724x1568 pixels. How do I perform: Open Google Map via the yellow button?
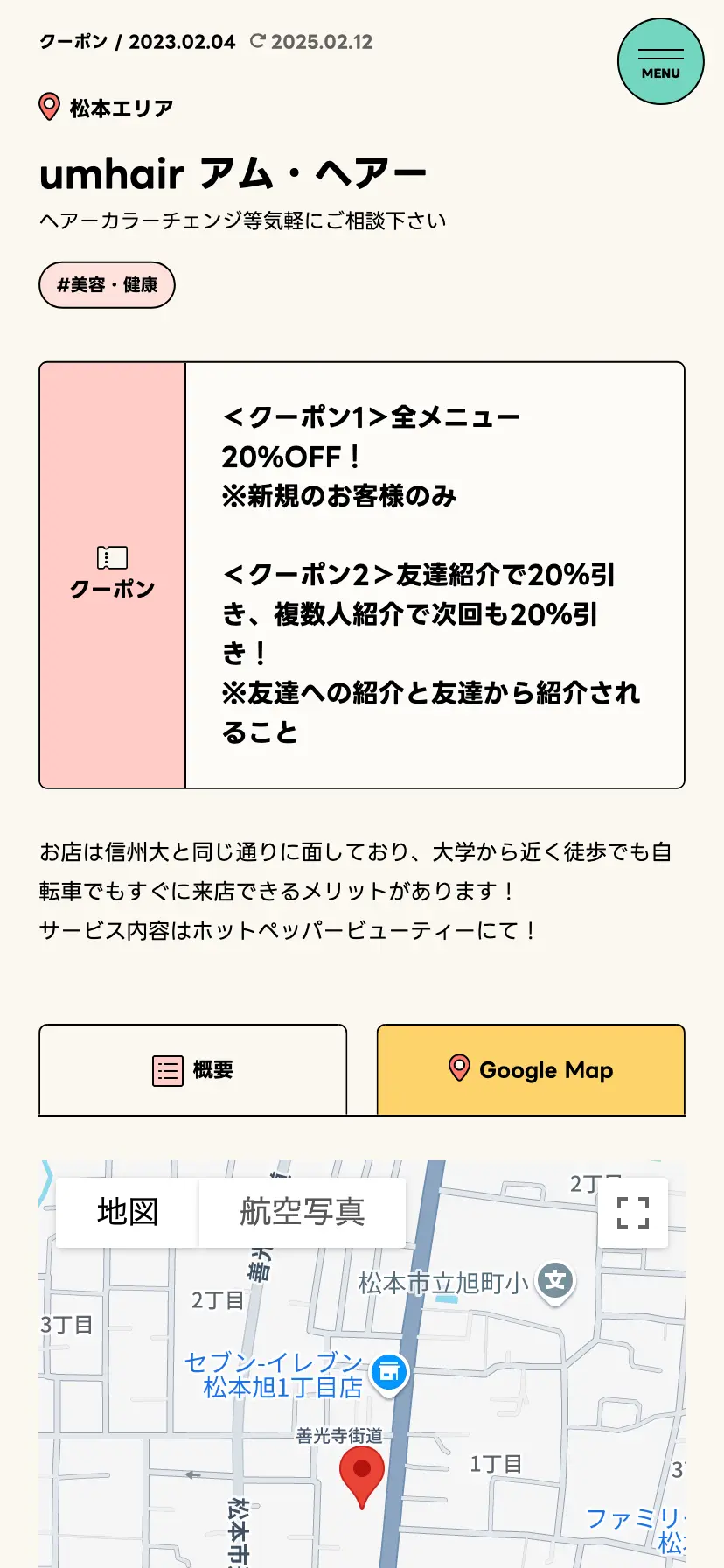(530, 1069)
